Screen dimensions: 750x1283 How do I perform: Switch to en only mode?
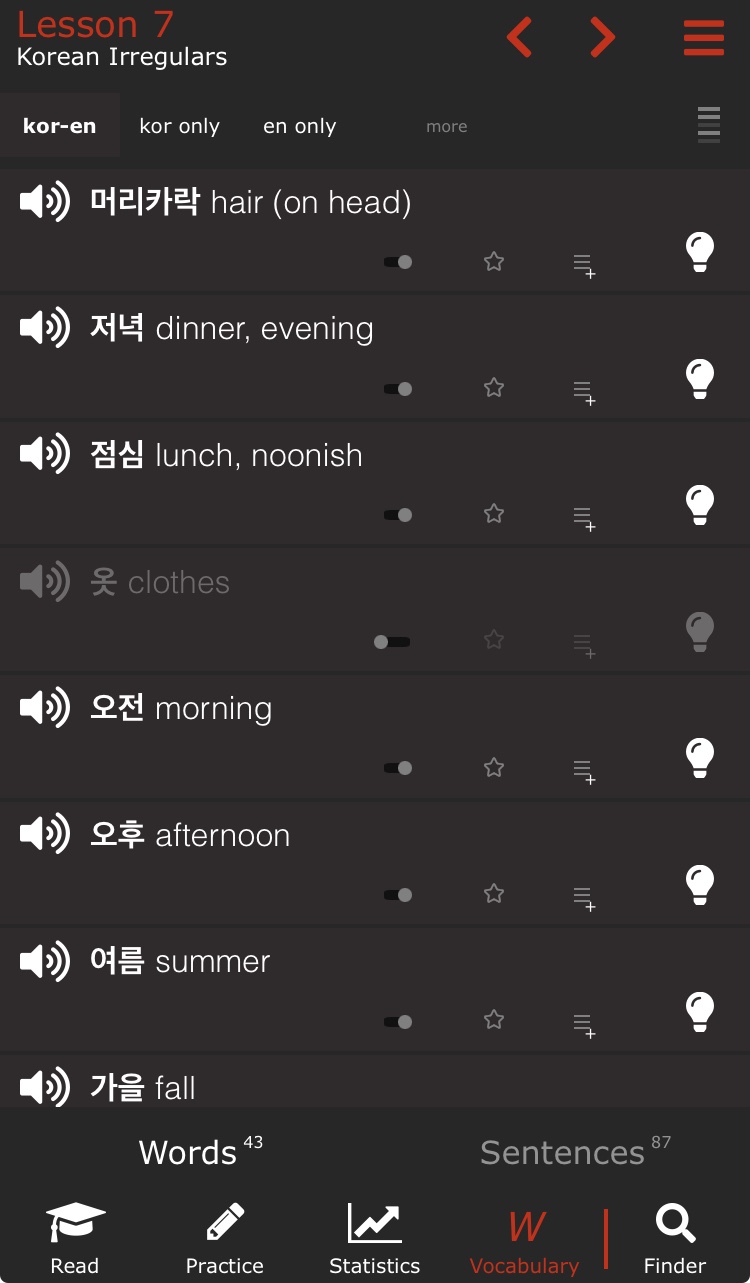pyautogui.click(x=300, y=126)
